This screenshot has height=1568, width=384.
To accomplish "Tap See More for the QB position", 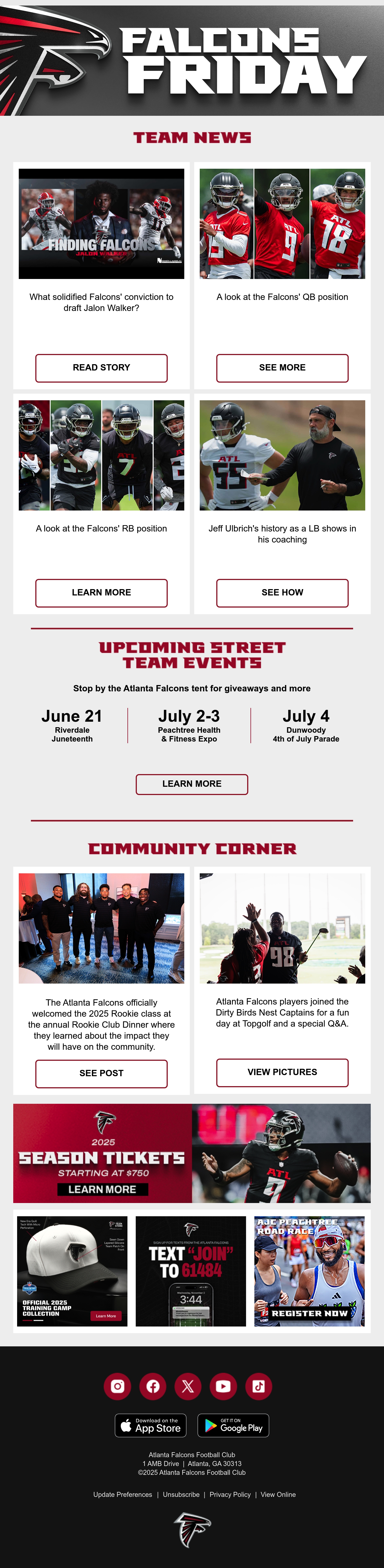I will (282, 368).
